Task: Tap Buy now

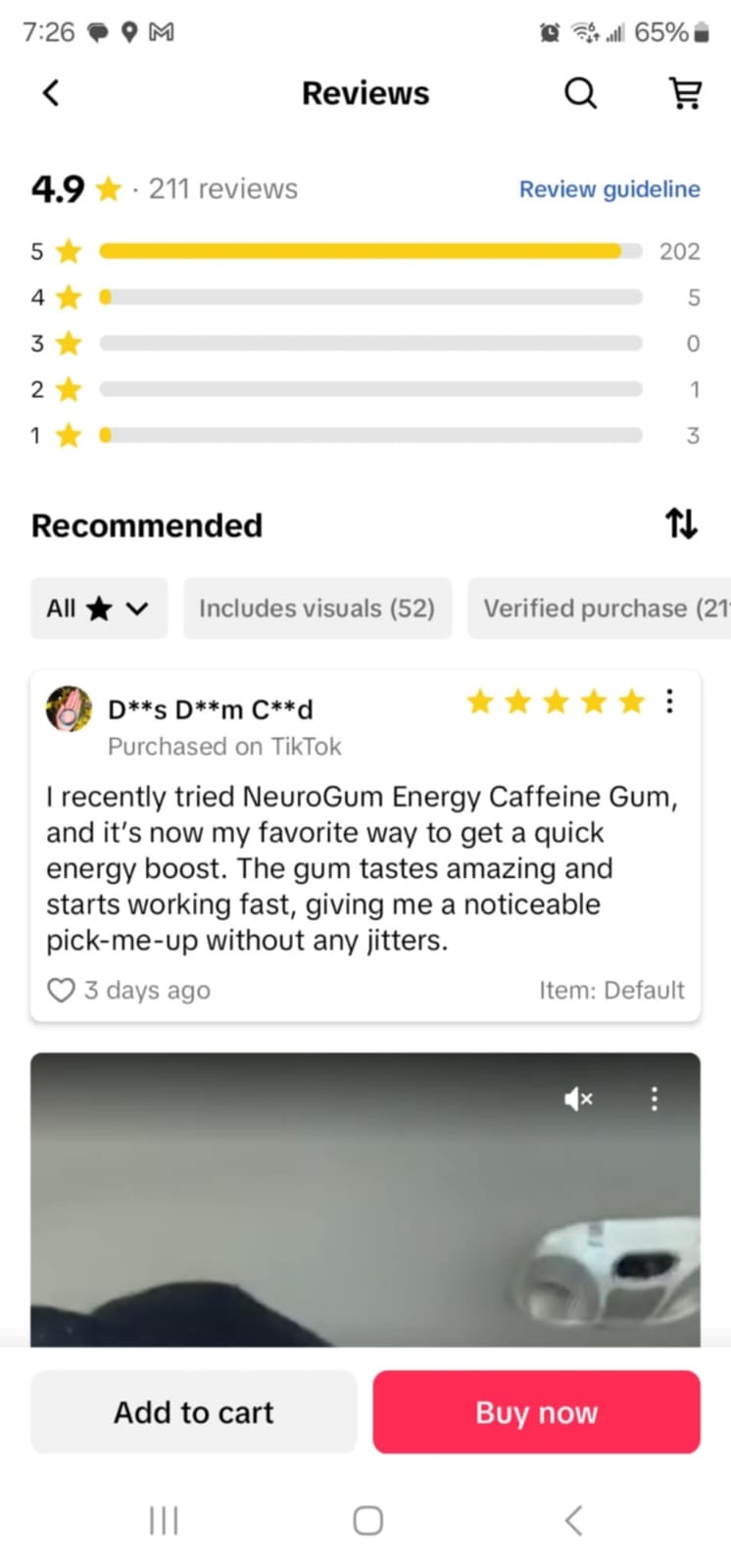Action: coord(536,1412)
